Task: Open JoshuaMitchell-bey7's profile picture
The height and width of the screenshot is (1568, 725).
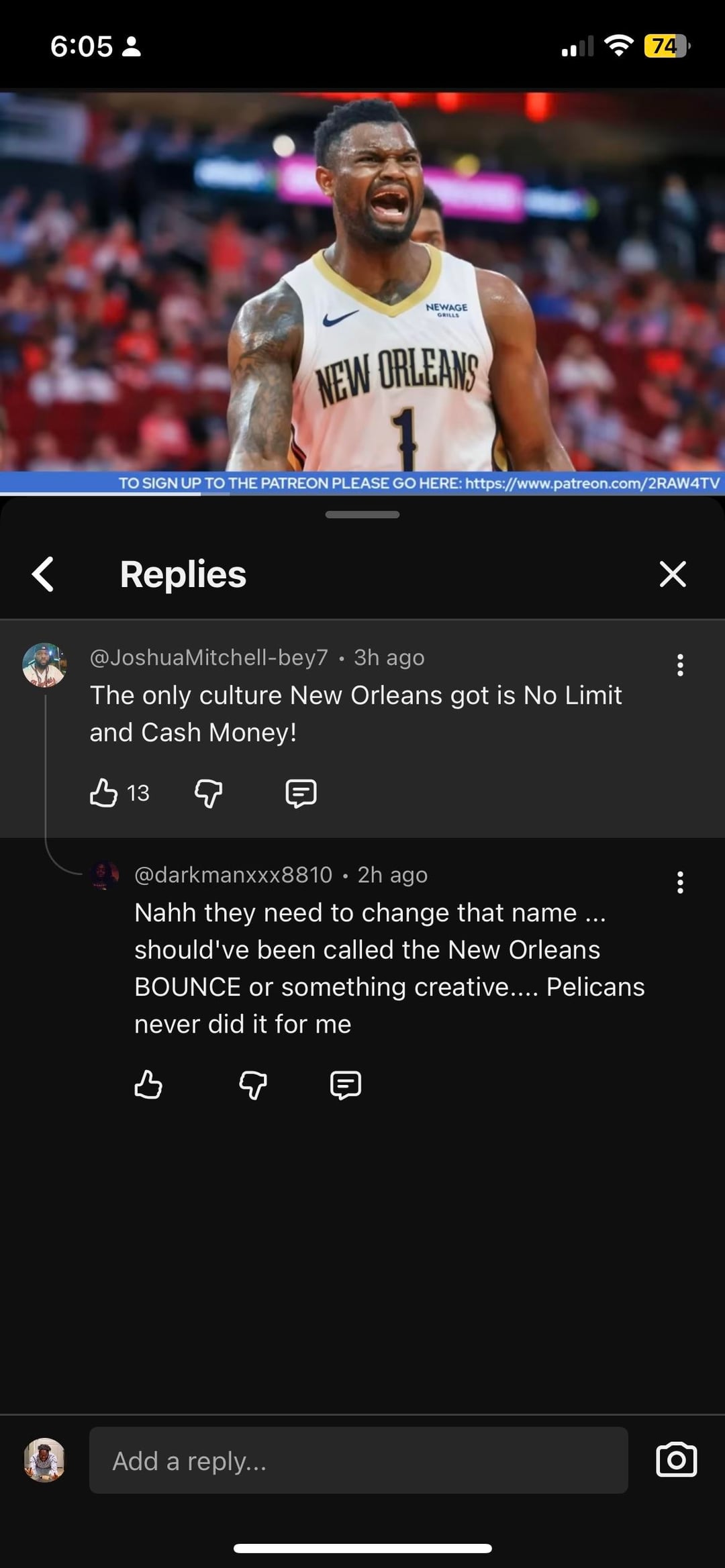Action: (x=44, y=665)
